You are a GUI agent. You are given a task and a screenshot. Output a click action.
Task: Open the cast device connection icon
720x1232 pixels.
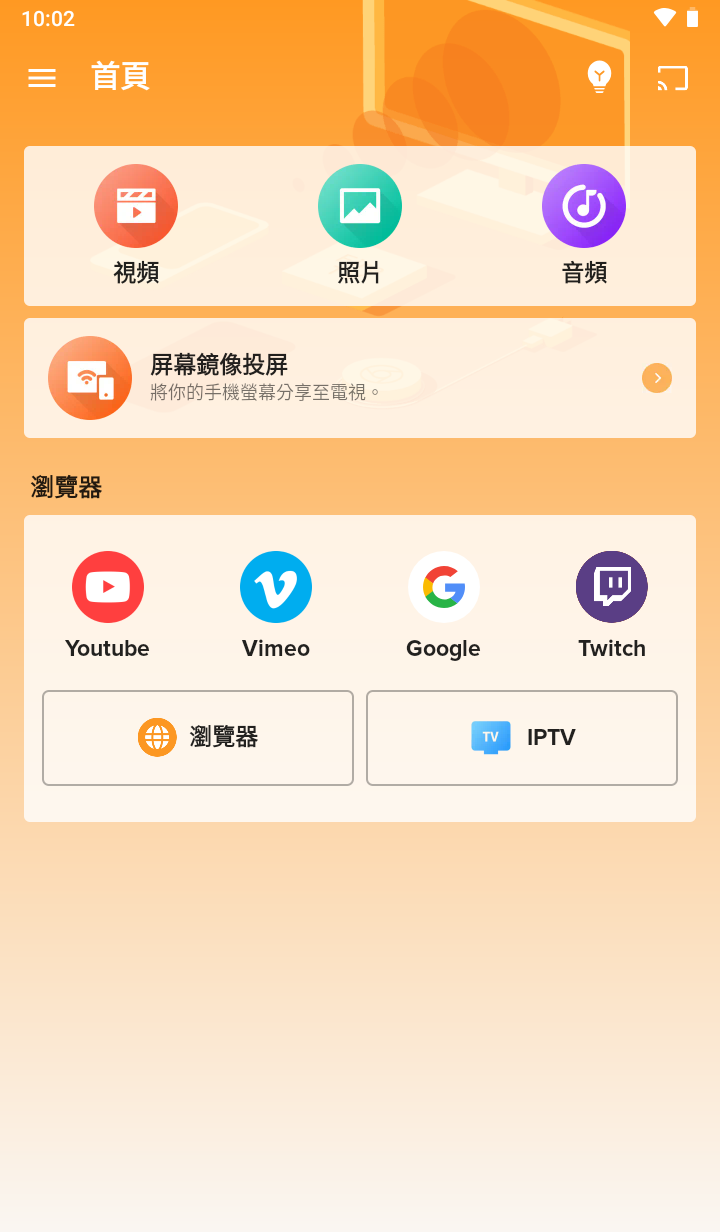pos(672,77)
